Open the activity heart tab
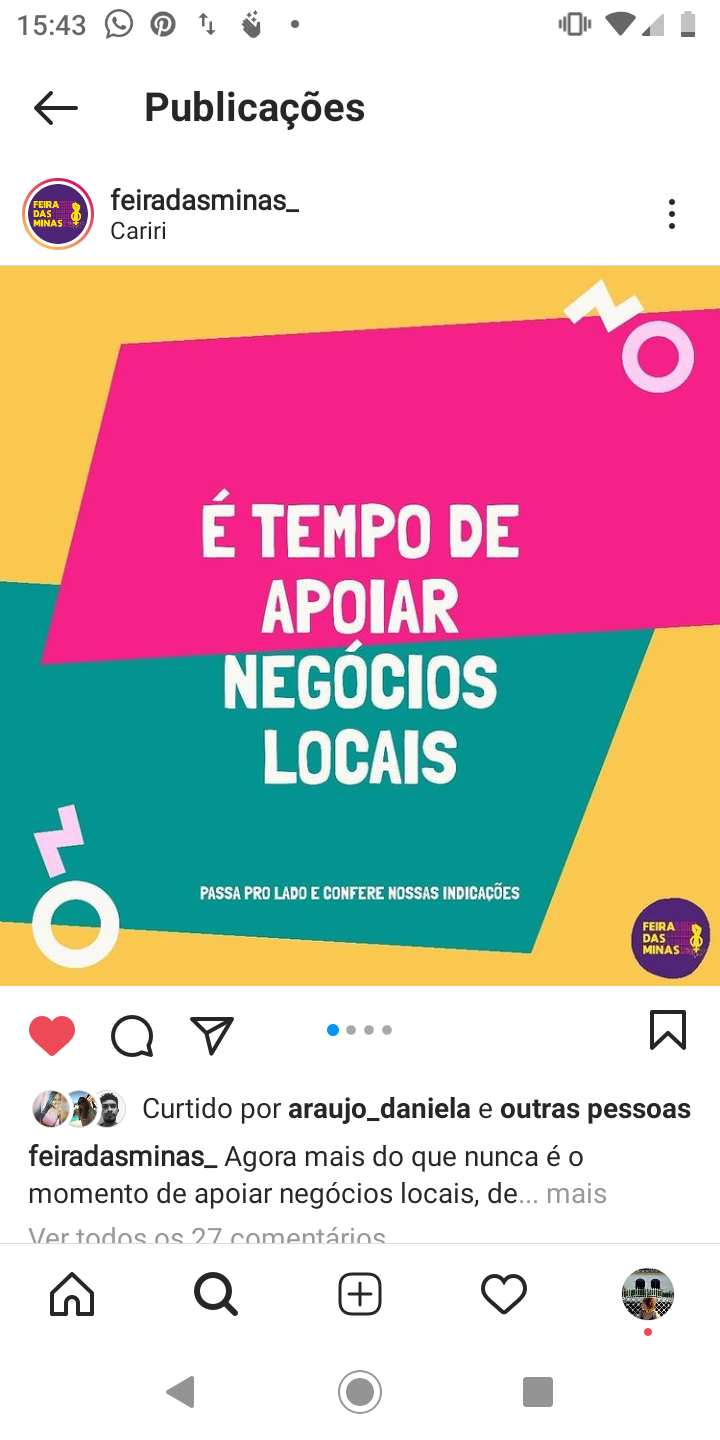This screenshot has width=720, height=1440. click(504, 1295)
